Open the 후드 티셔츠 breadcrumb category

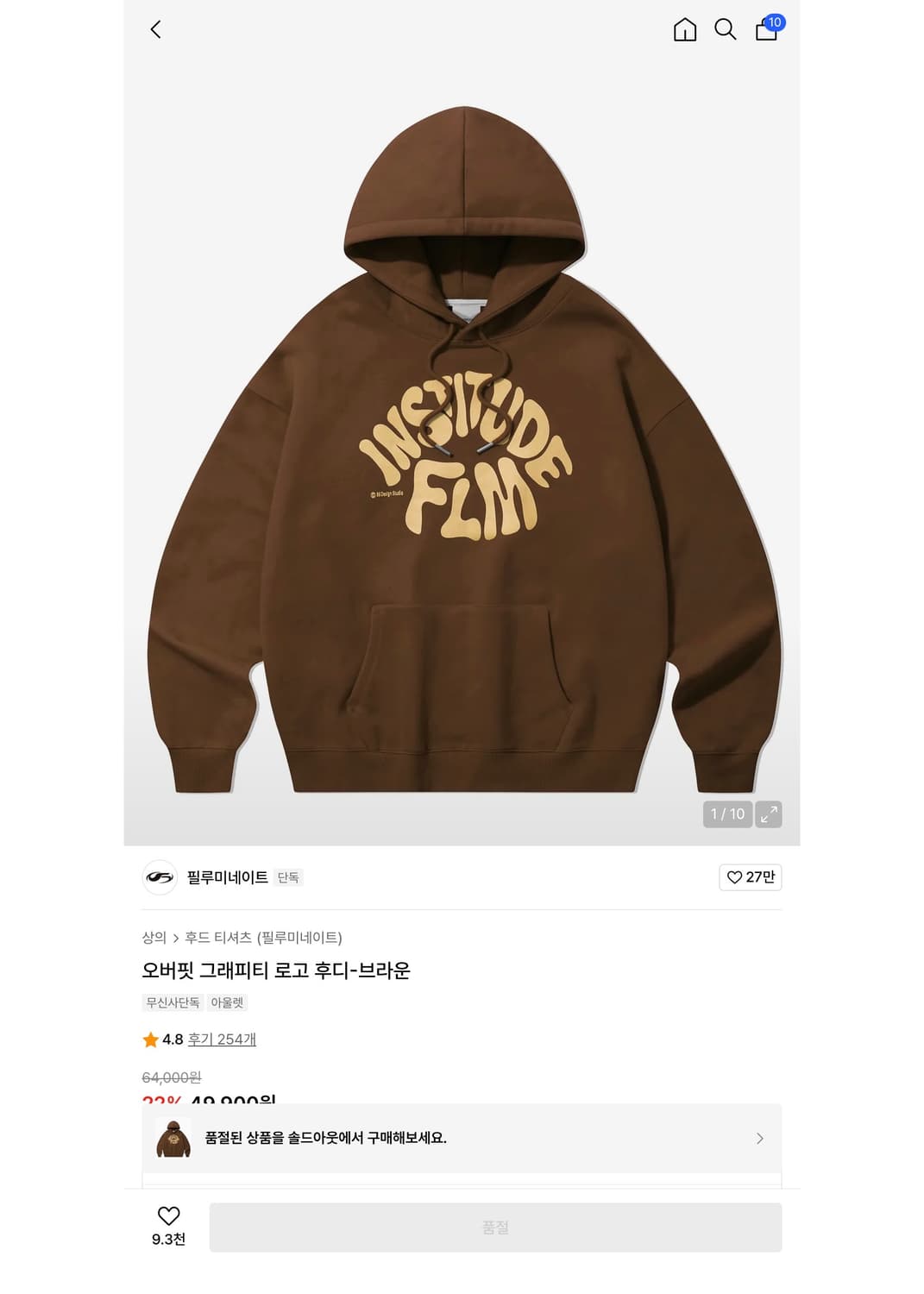[220, 937]
